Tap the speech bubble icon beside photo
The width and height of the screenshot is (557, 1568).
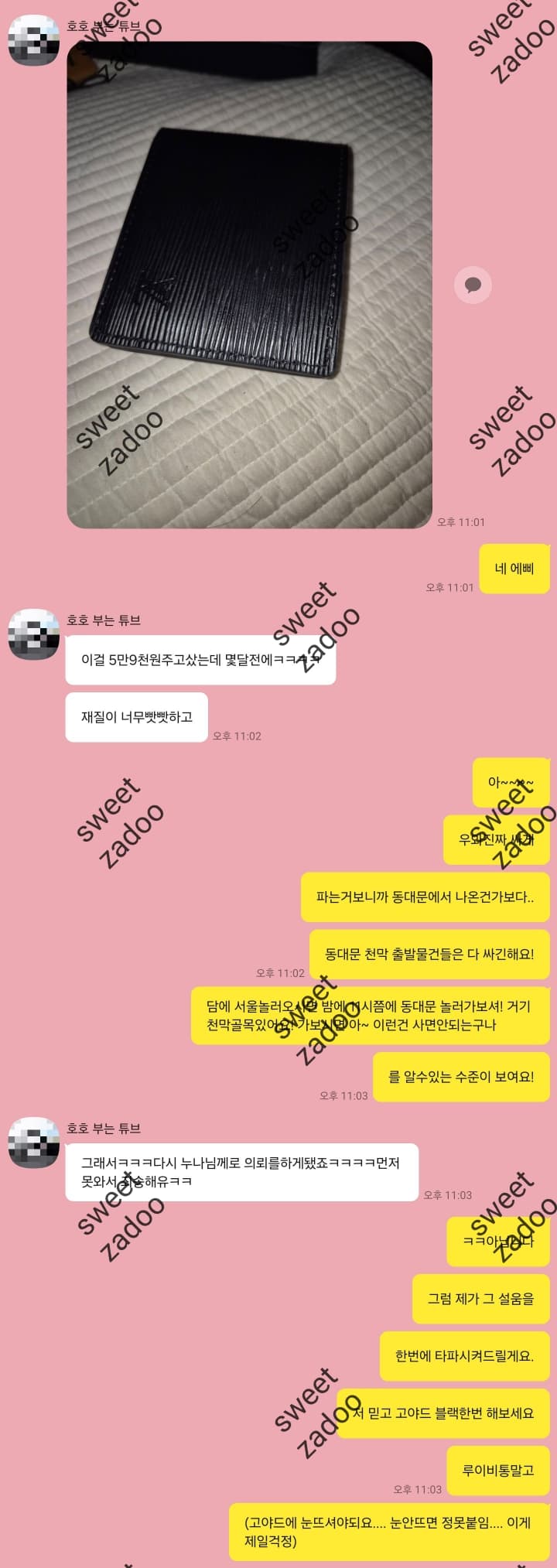coord(473,285)
